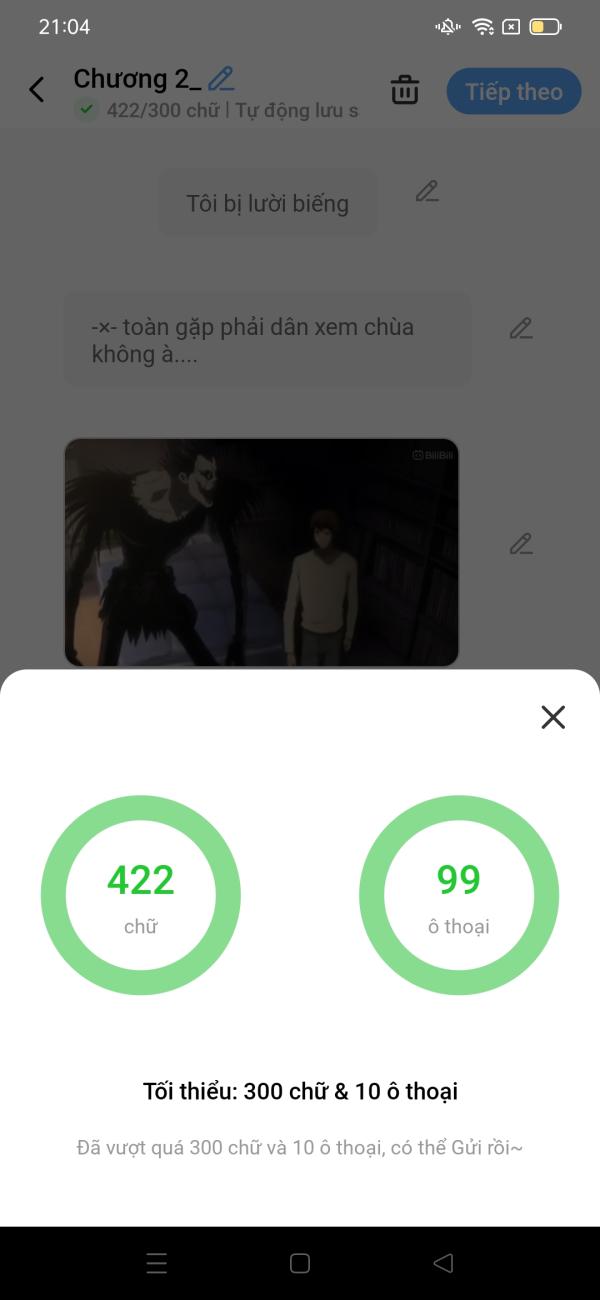Edit the chapter title Chương 2_
The image size is (600, 1300).
[221, 78]
